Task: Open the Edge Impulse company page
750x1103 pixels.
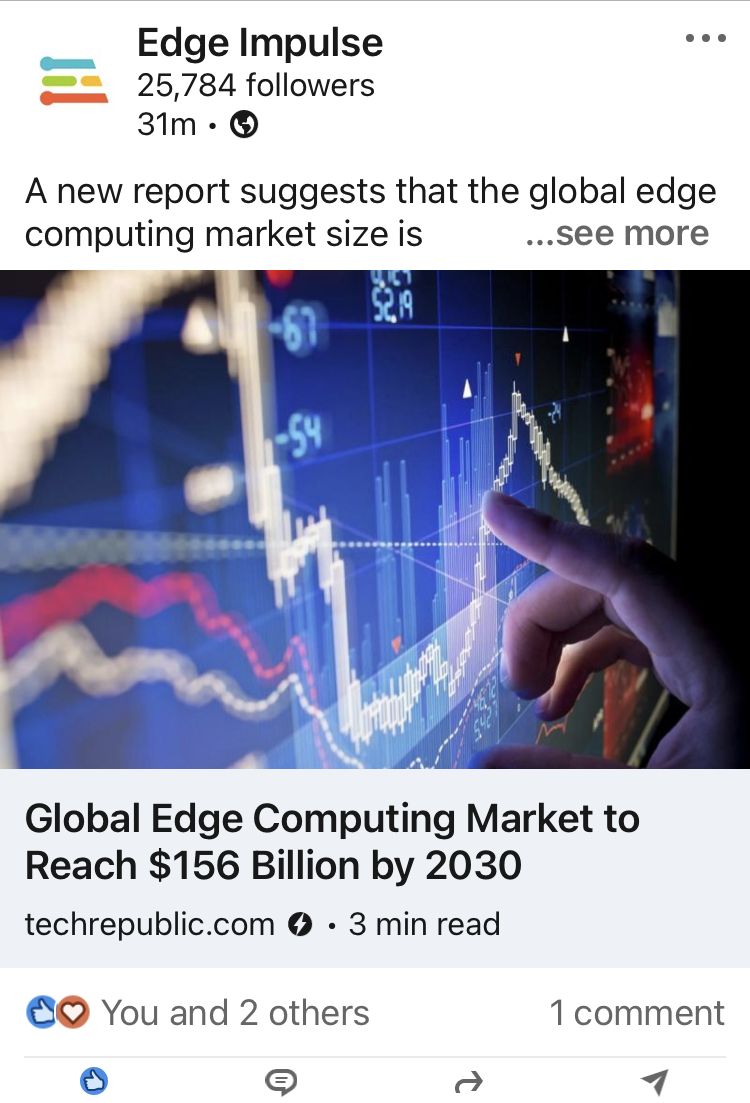Action: coord(259,43)
